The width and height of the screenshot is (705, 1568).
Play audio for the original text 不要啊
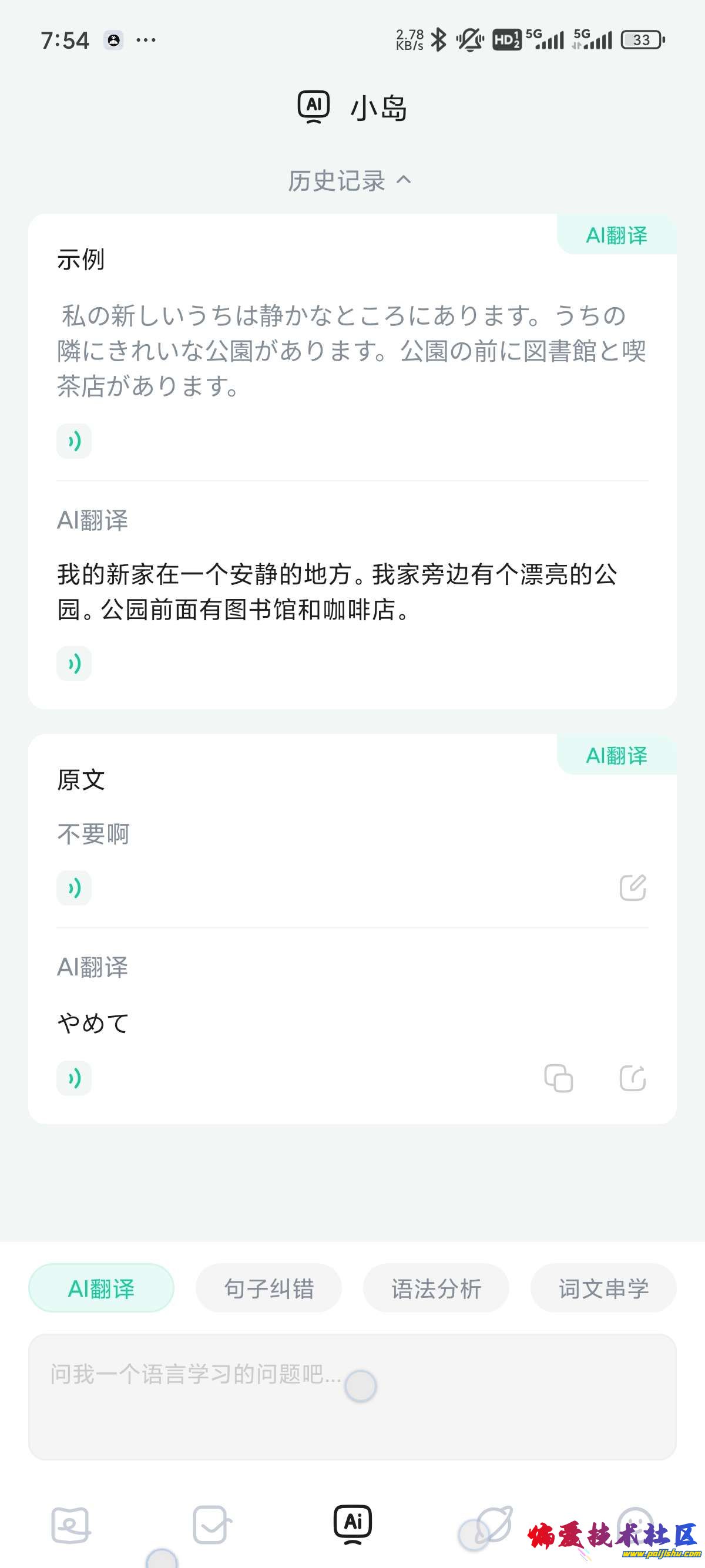pos(74,888)
